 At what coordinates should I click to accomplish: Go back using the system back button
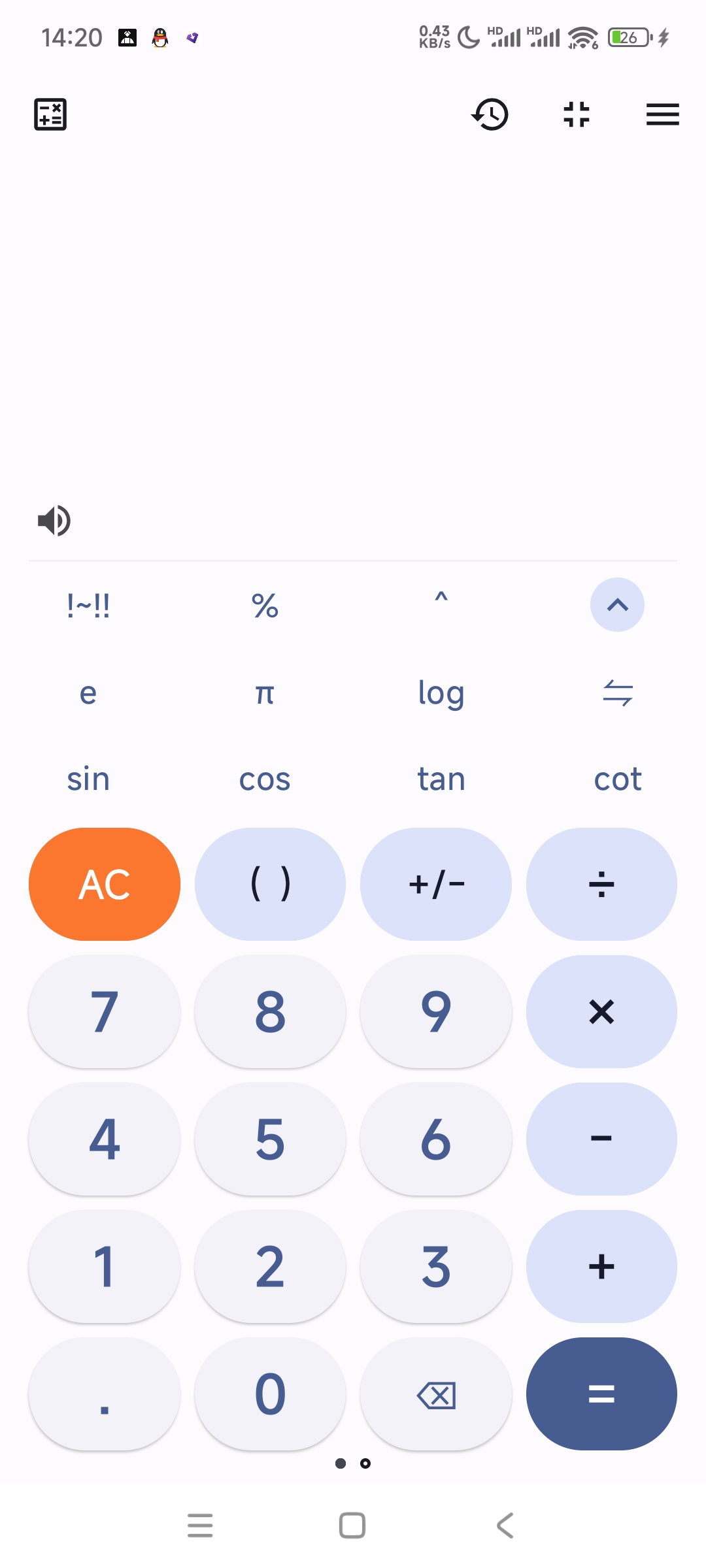pyautogui.click(x=505, y=1526)
